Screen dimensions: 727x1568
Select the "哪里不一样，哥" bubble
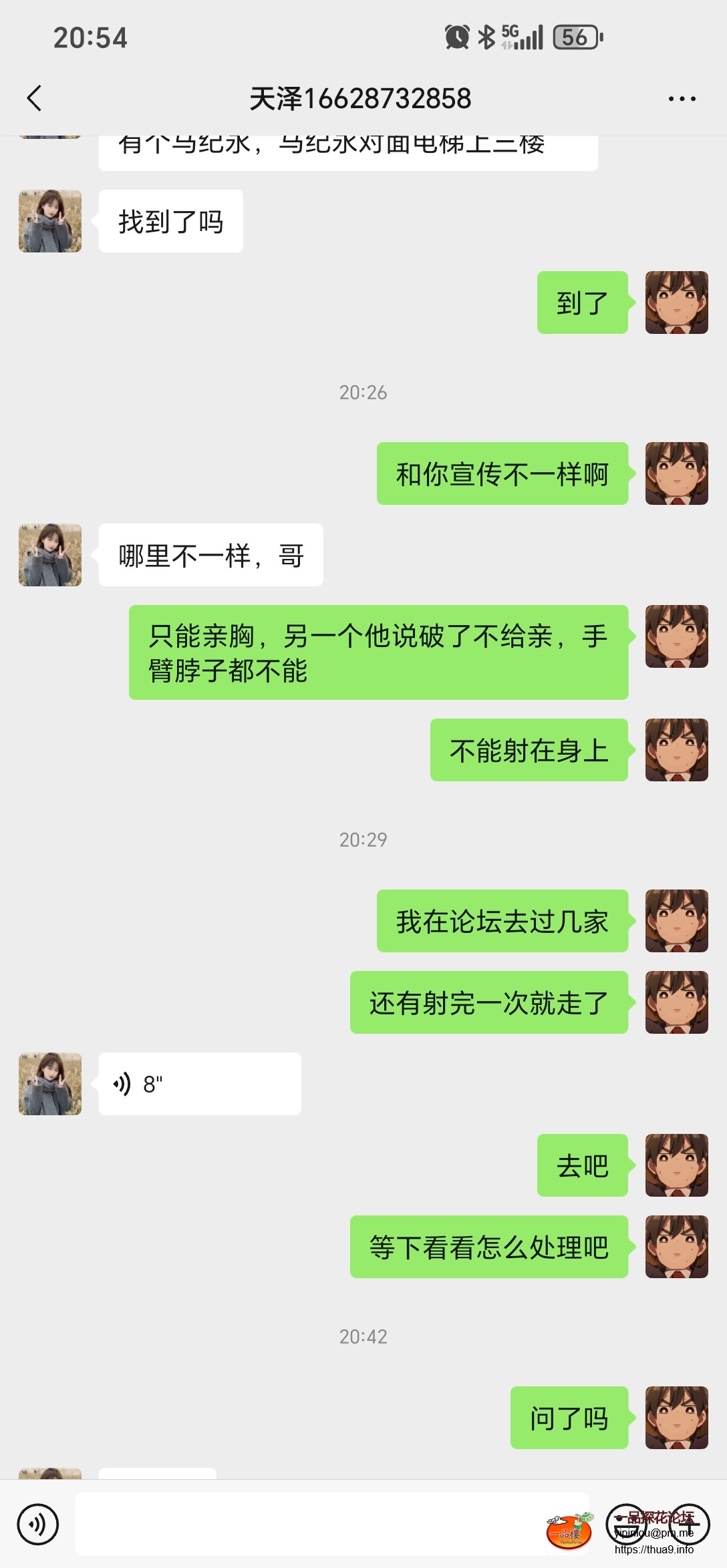coord(210,554)
